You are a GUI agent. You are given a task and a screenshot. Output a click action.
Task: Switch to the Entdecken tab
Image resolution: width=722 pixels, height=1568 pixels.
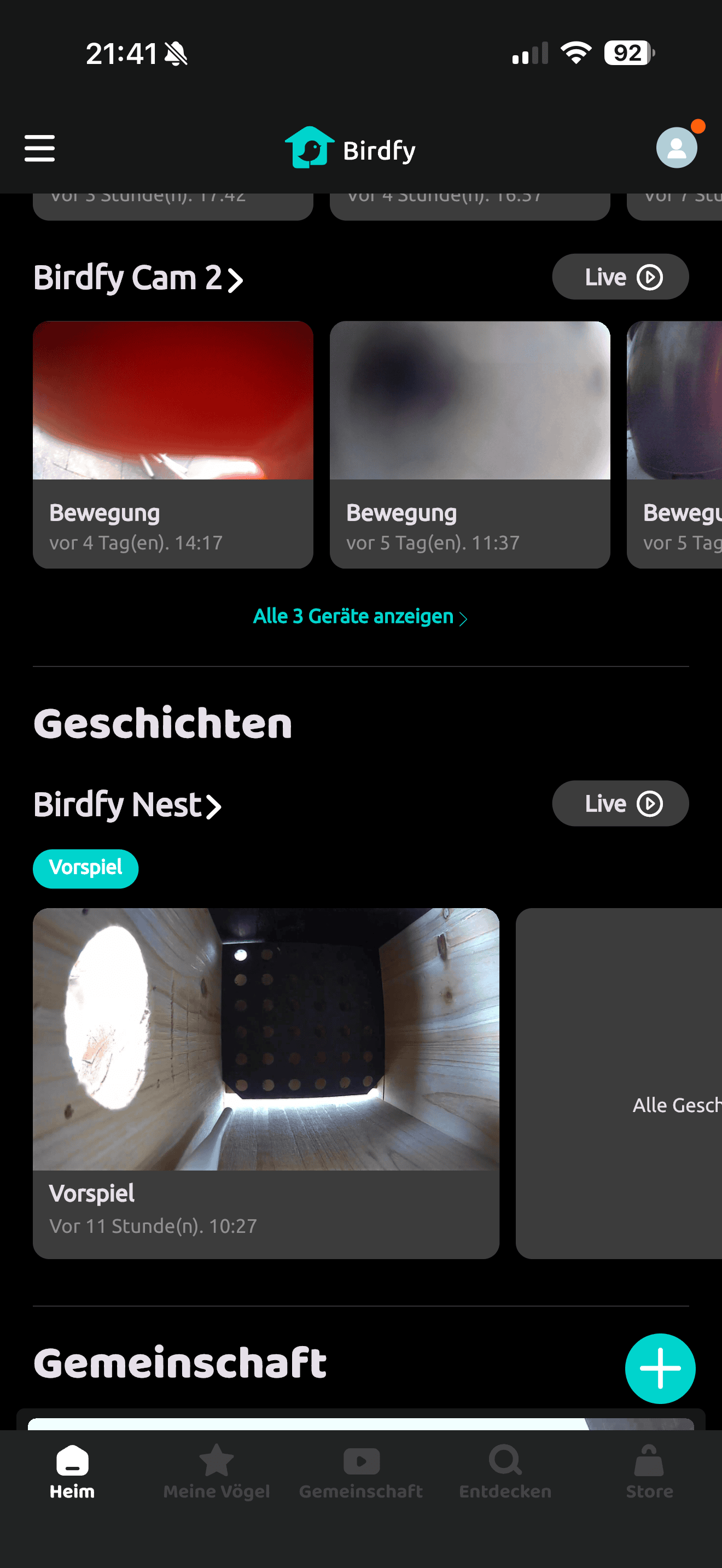tap(505, 1472)
